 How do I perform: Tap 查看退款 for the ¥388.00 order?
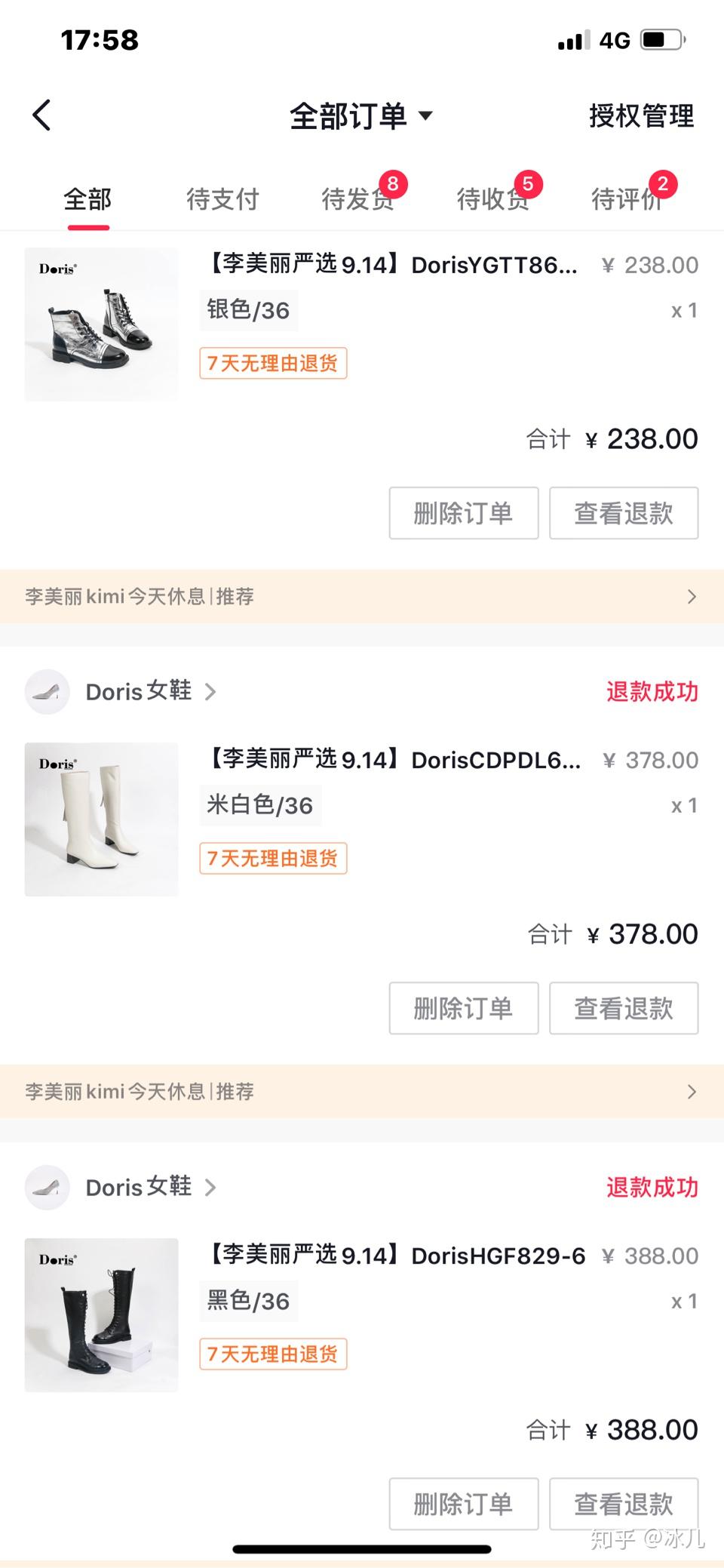click(624, 1504)
